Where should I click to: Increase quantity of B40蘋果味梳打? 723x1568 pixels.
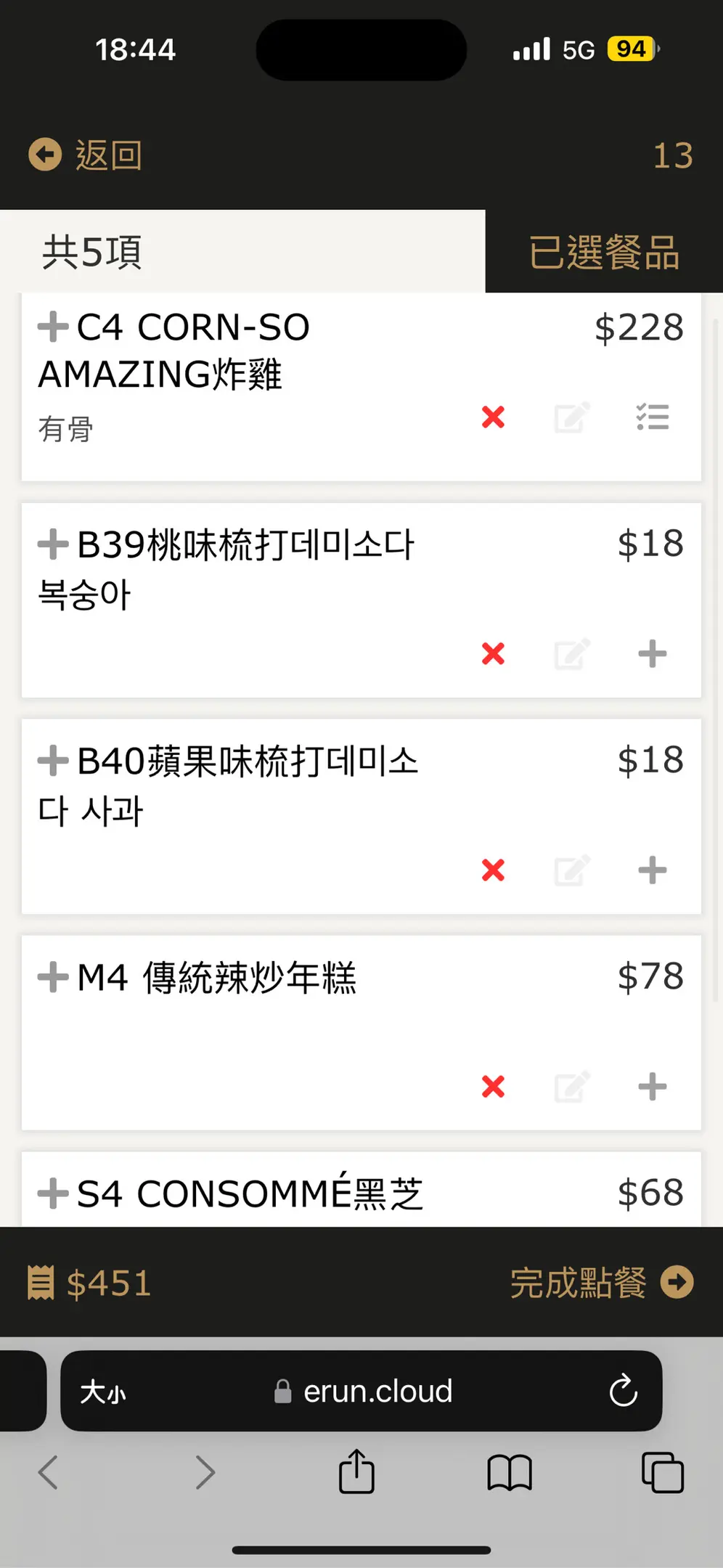coord(652,870)
